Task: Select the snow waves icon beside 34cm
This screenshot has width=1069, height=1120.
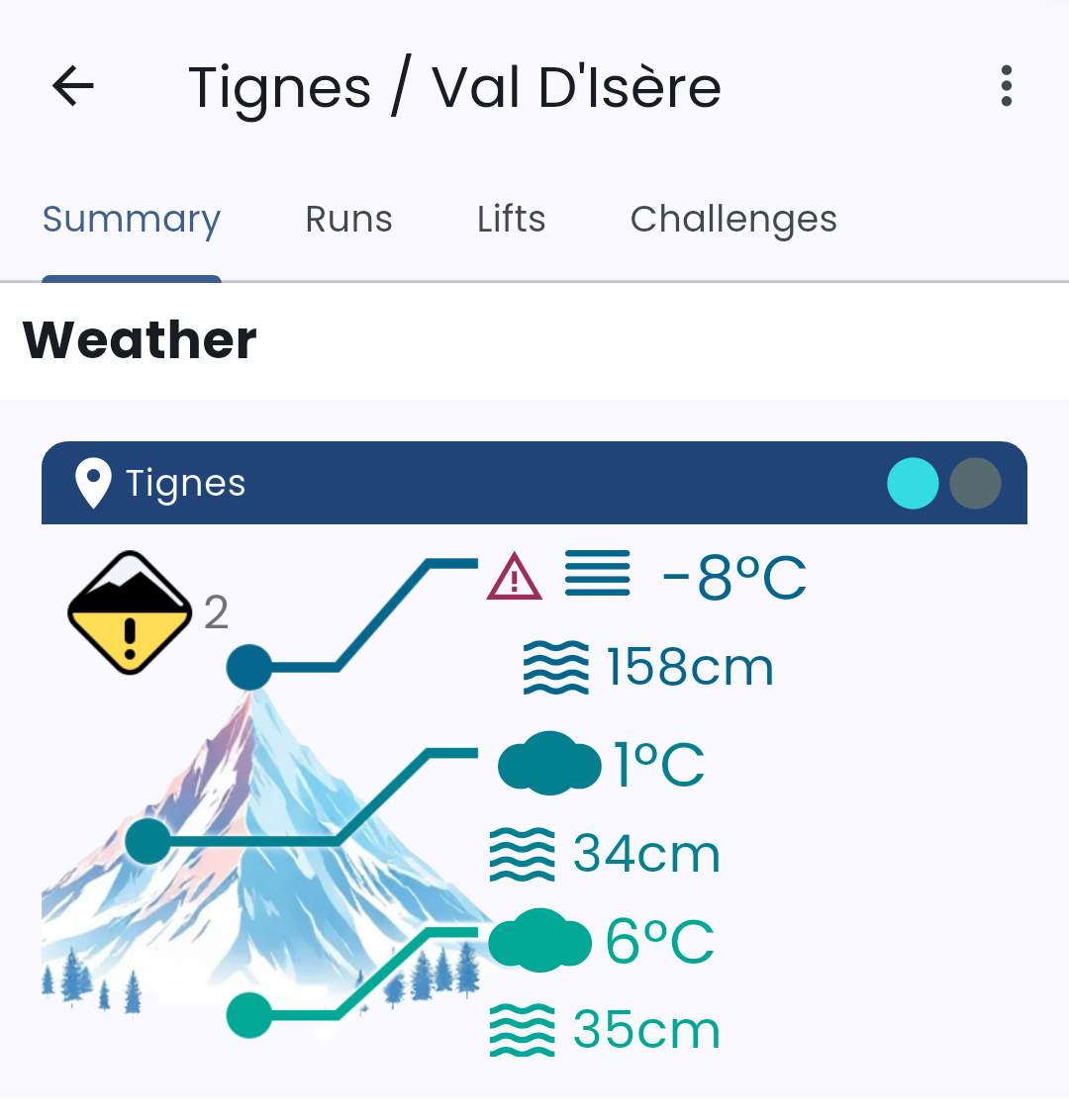Action: coord(523,853)
